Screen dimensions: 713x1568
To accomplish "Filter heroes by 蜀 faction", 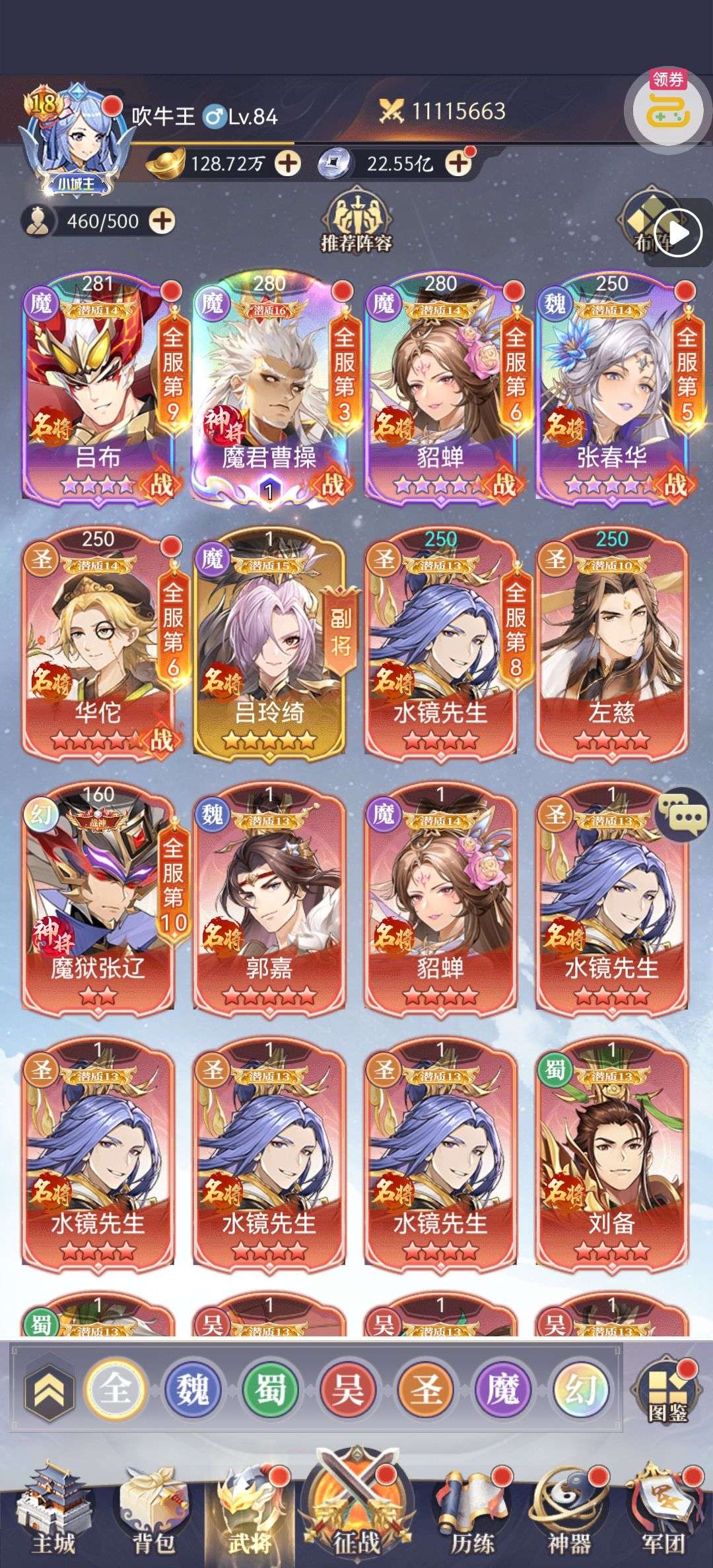I will (x=269, y=1388).
